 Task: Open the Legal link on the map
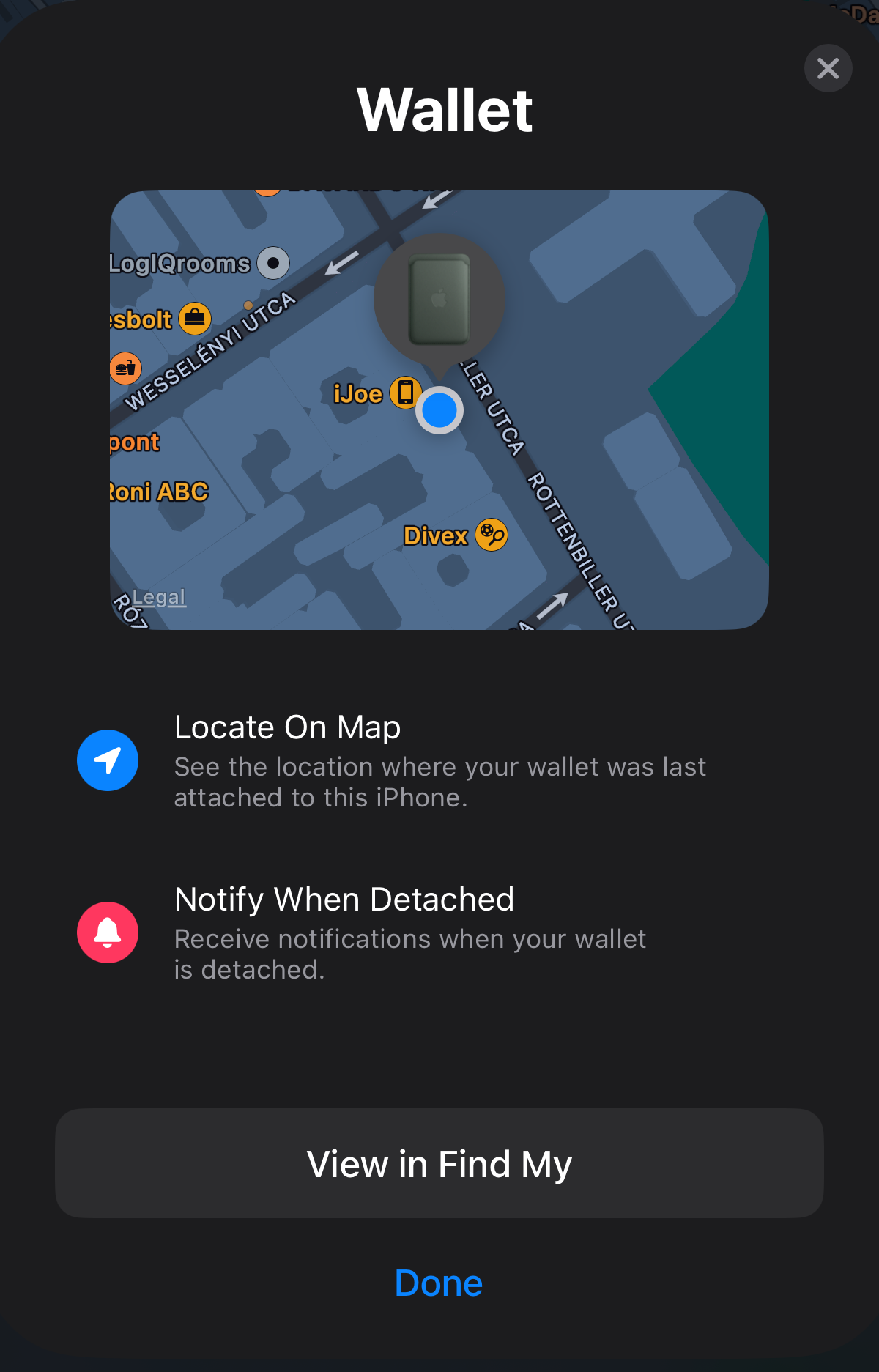pyautogui.click(x=158, y=597)
